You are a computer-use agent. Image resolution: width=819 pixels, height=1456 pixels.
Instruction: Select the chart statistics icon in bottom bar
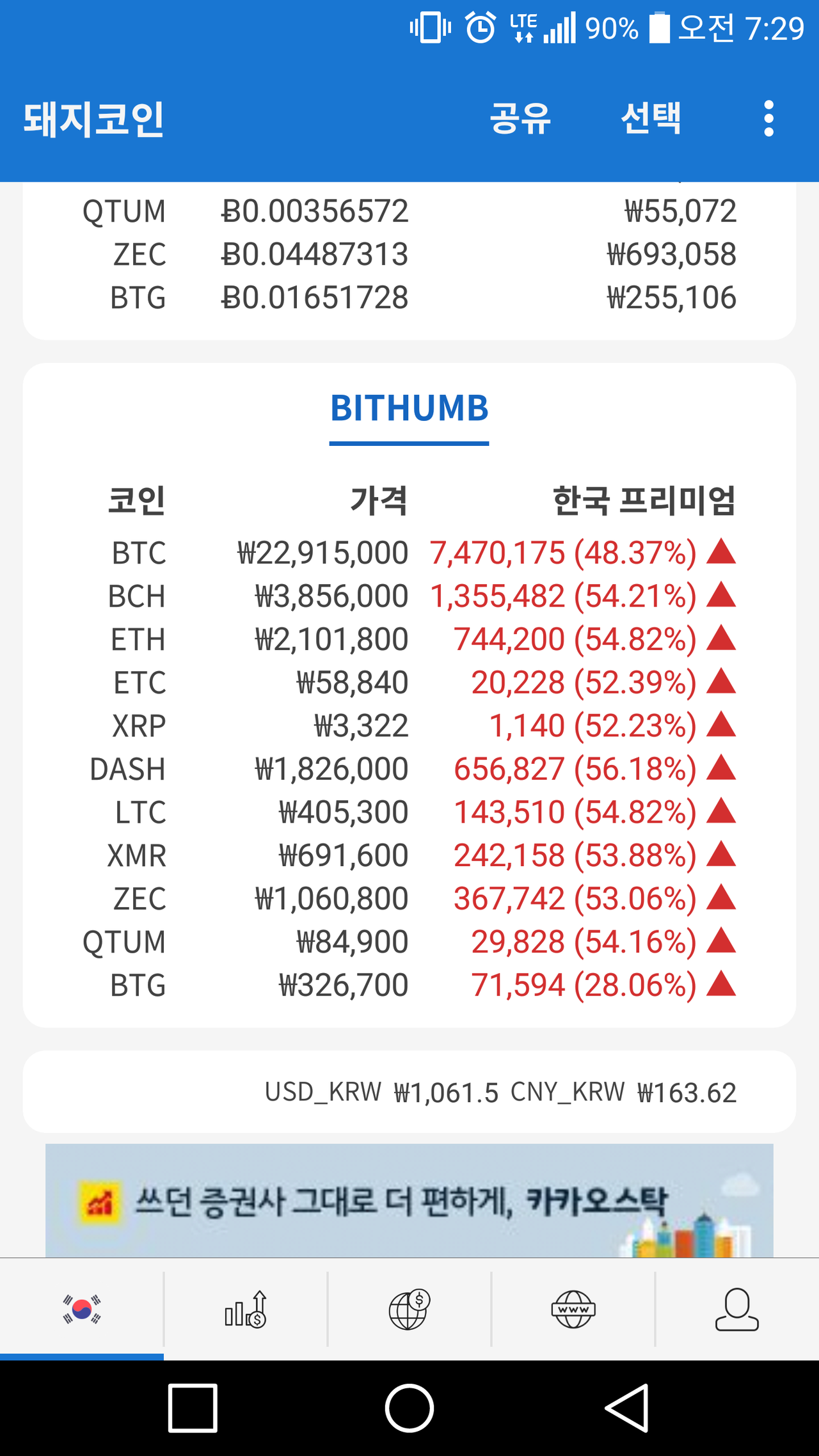(x=245, y=1308)
